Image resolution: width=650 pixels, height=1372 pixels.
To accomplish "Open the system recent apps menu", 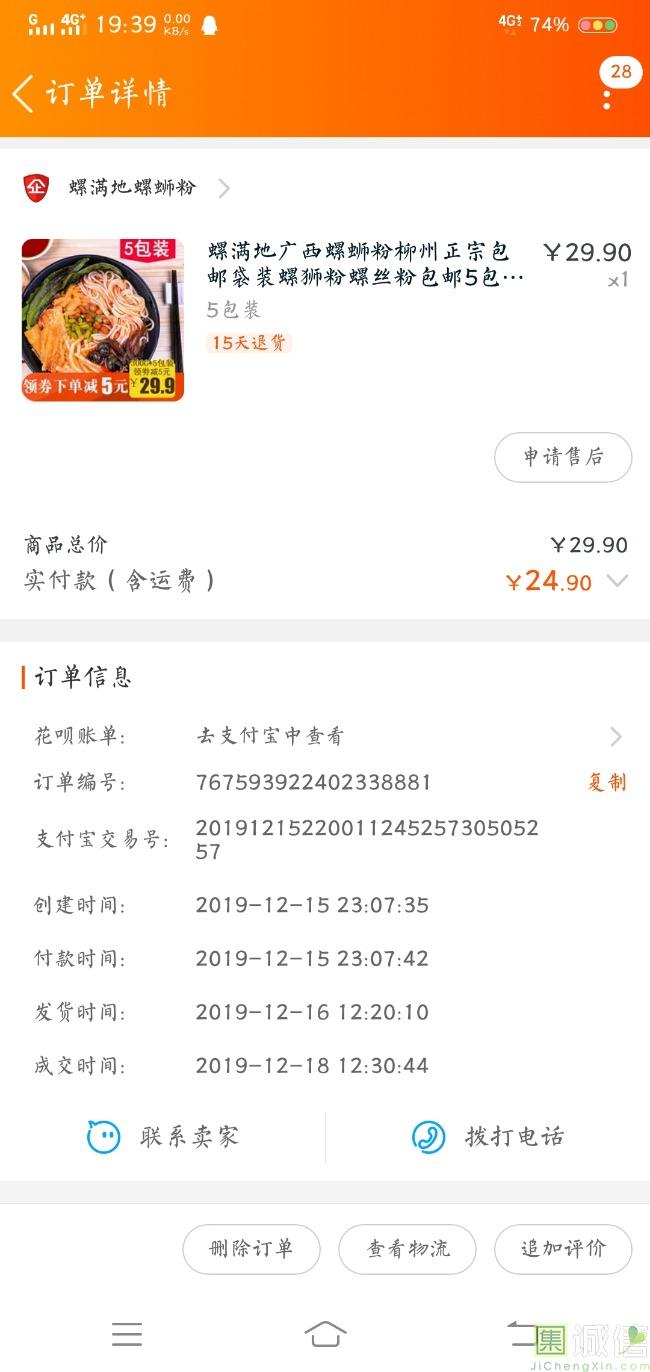I will [x=127, y=1334].
